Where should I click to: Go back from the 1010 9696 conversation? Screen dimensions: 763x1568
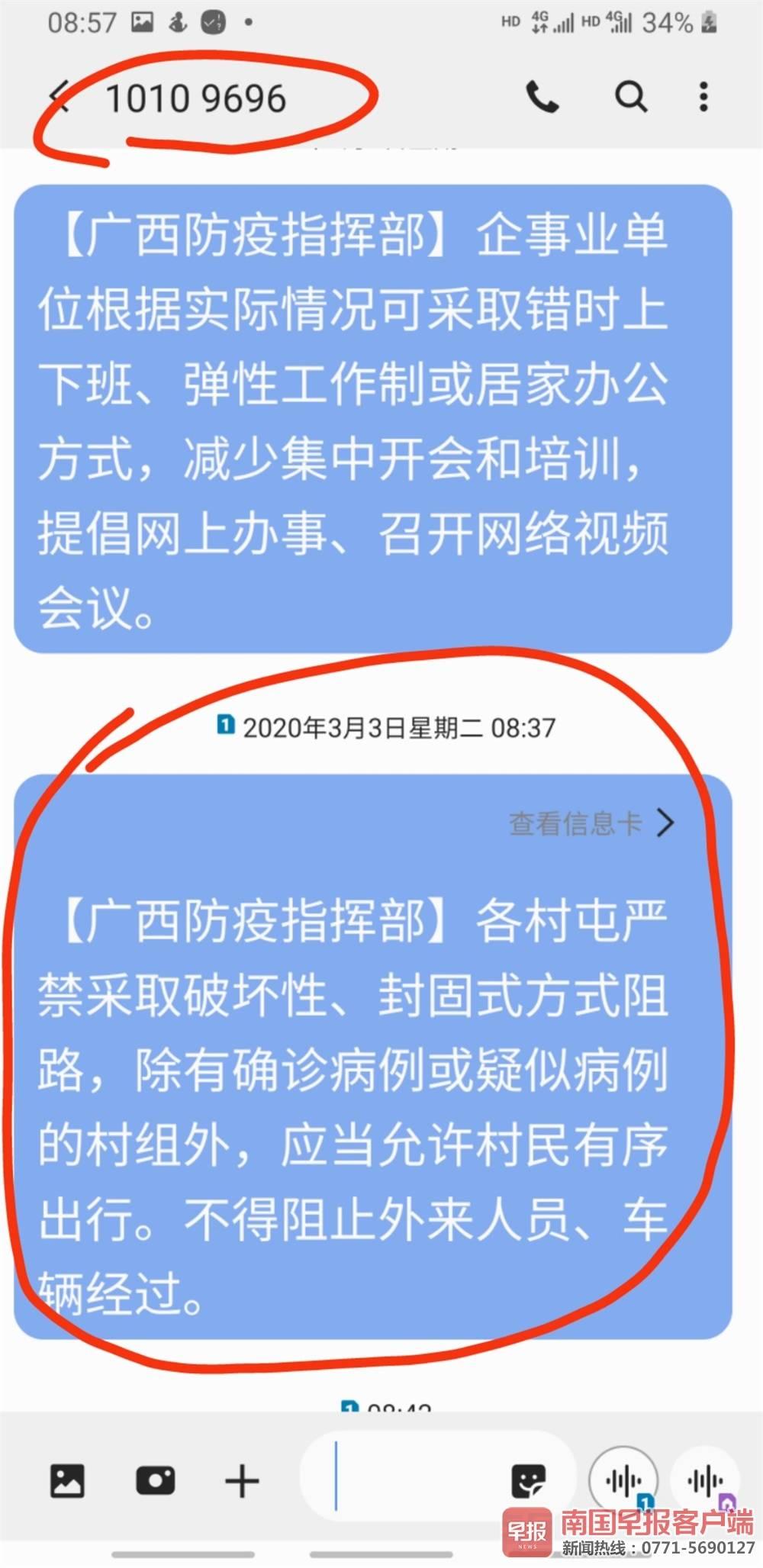[60, 98]
